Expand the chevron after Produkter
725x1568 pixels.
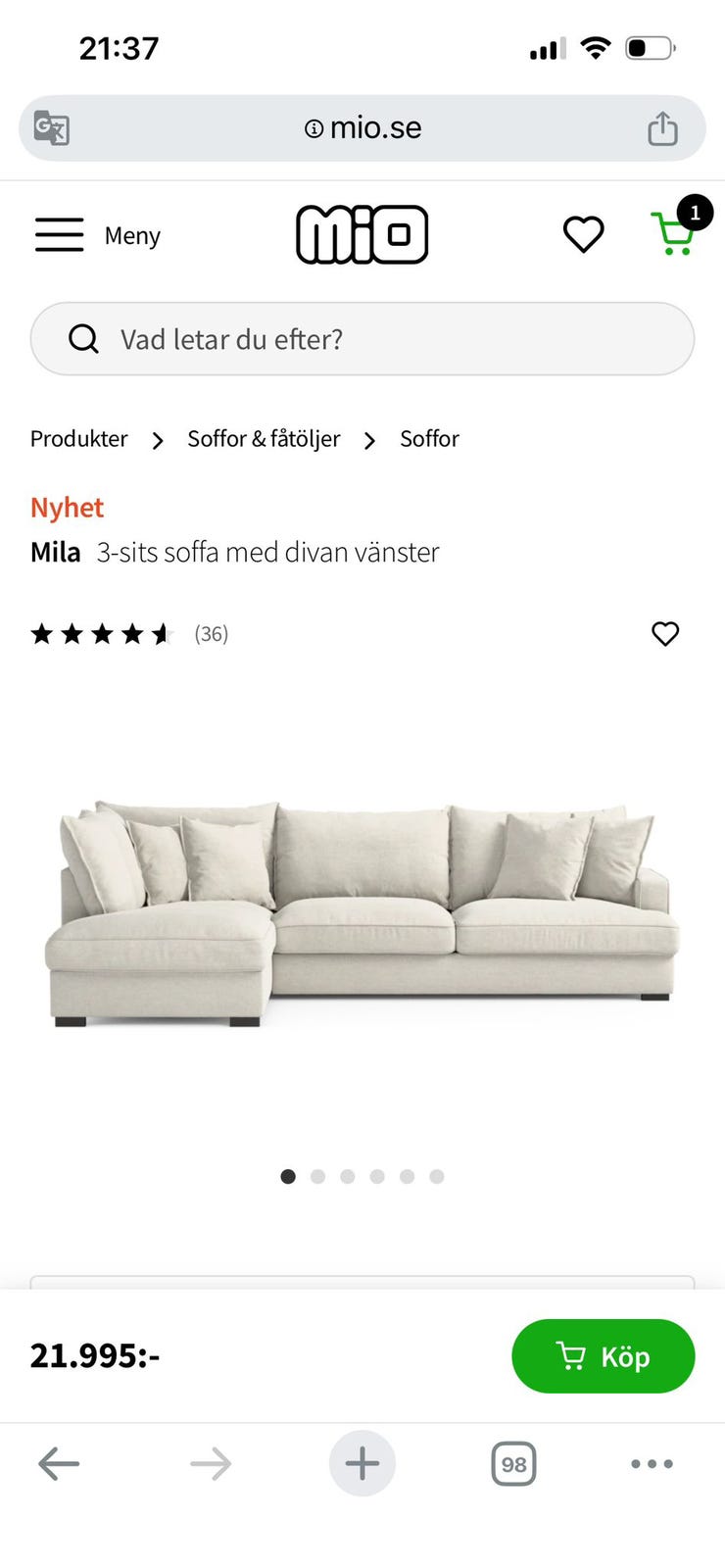tap(158, 440)
